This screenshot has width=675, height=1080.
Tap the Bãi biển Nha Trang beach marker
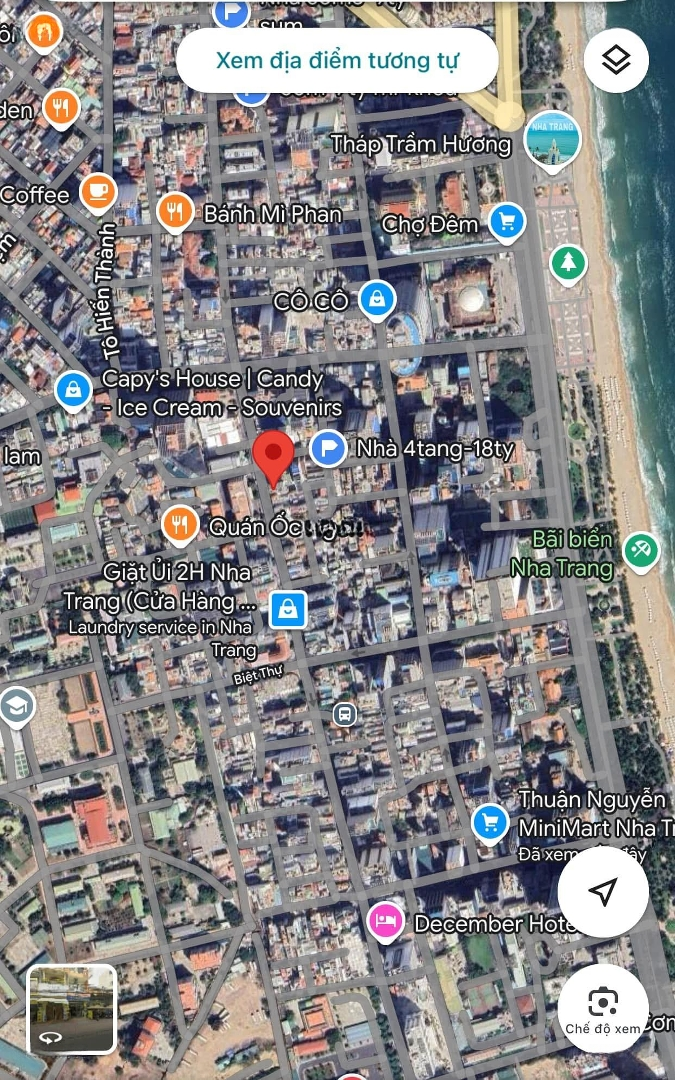pyautogui.click(x=641, y=552)
